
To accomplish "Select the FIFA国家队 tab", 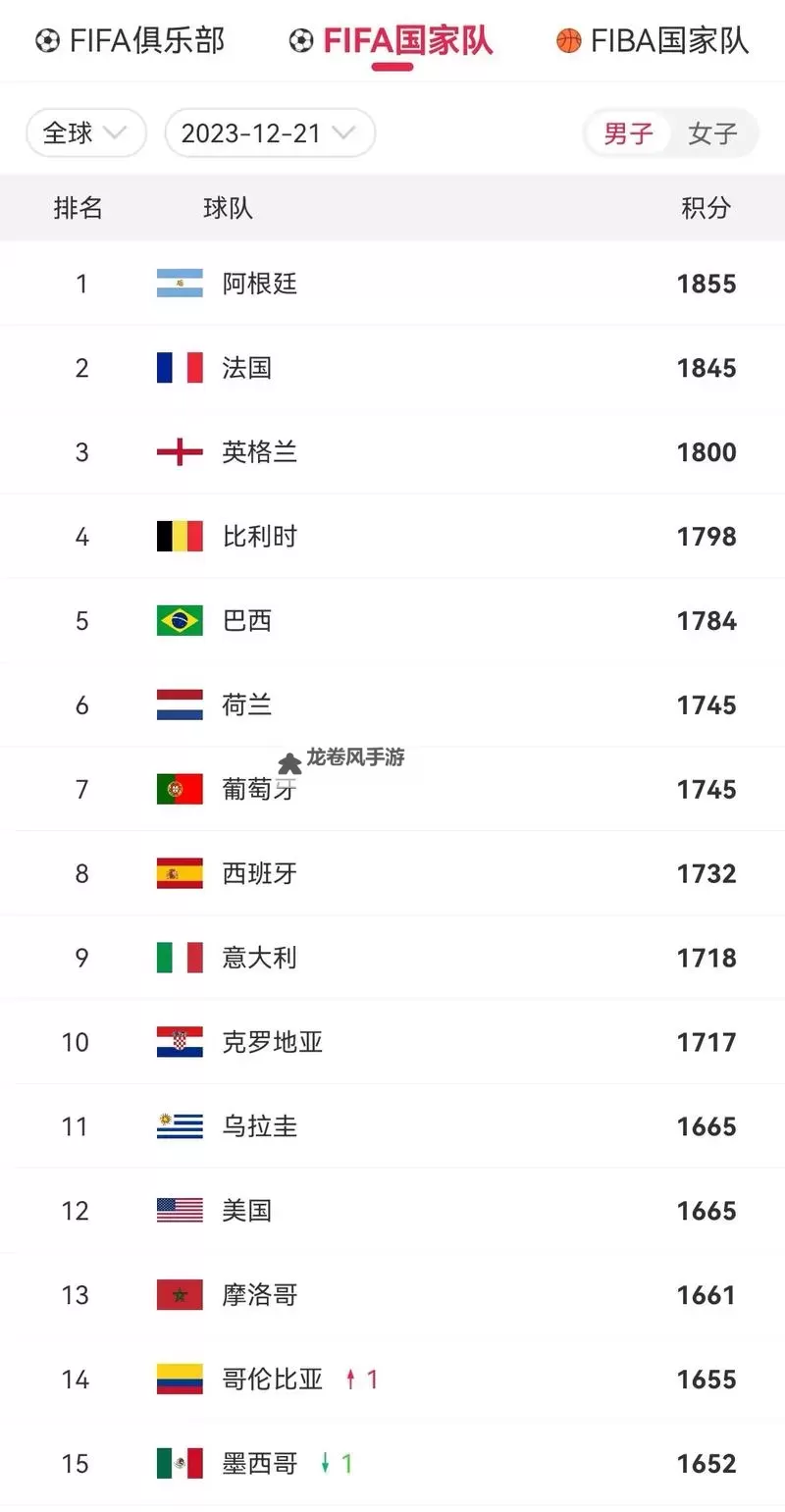I will (x=392, y=40).
